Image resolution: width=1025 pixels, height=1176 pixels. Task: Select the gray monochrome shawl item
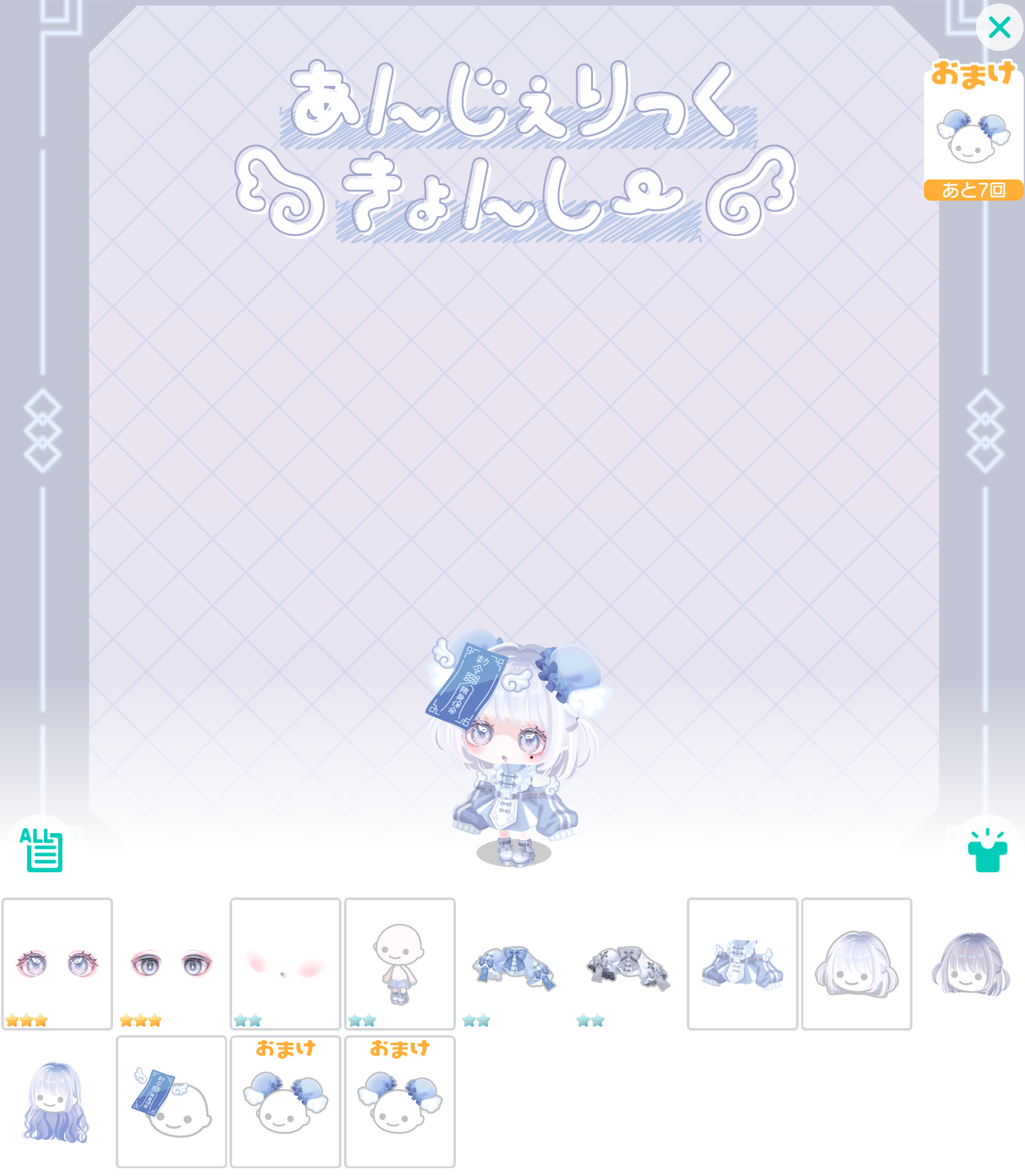coord(628,964)
